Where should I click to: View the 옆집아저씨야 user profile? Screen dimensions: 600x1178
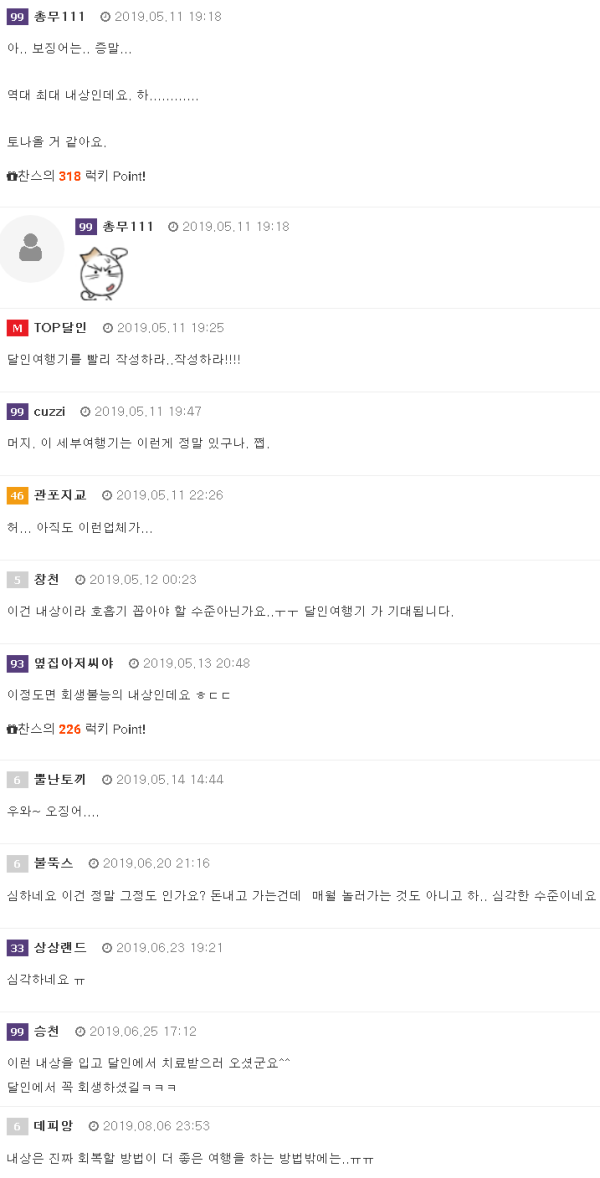[x=74, y=663]
